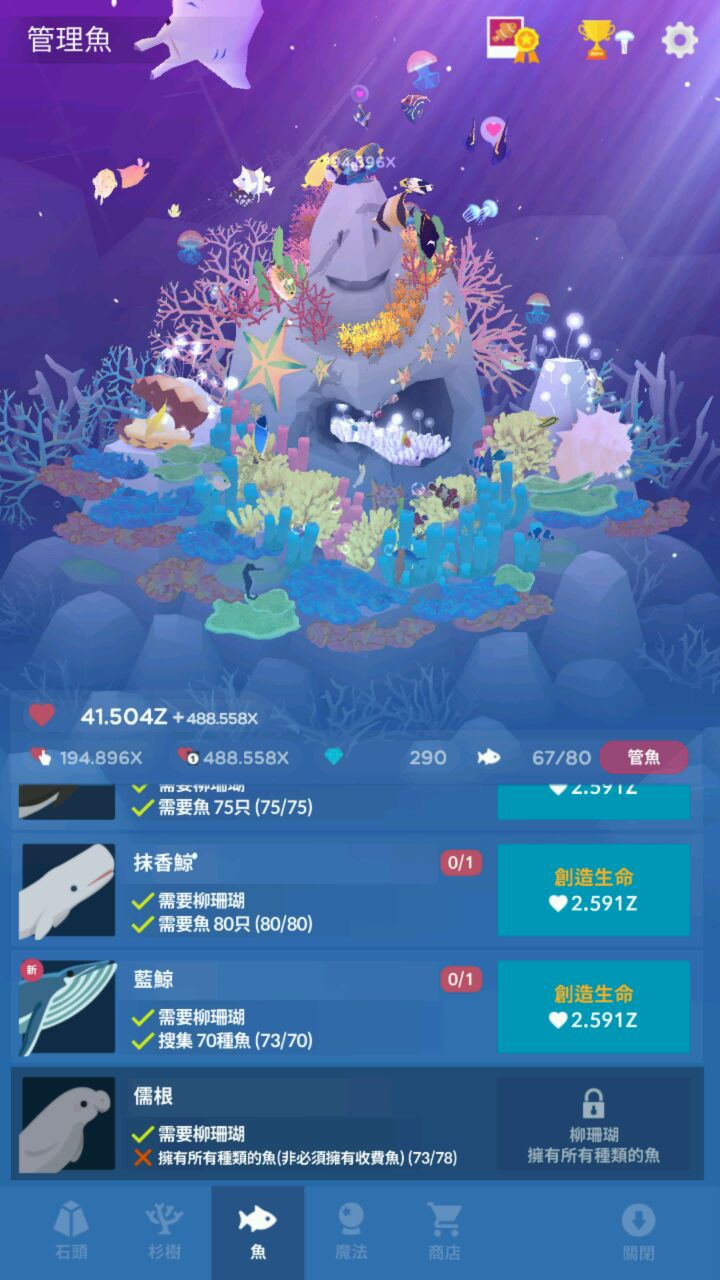Switch to the 杉樹 tab
The height and width of the screenshot is (1280, 720).
point(164,1231)
